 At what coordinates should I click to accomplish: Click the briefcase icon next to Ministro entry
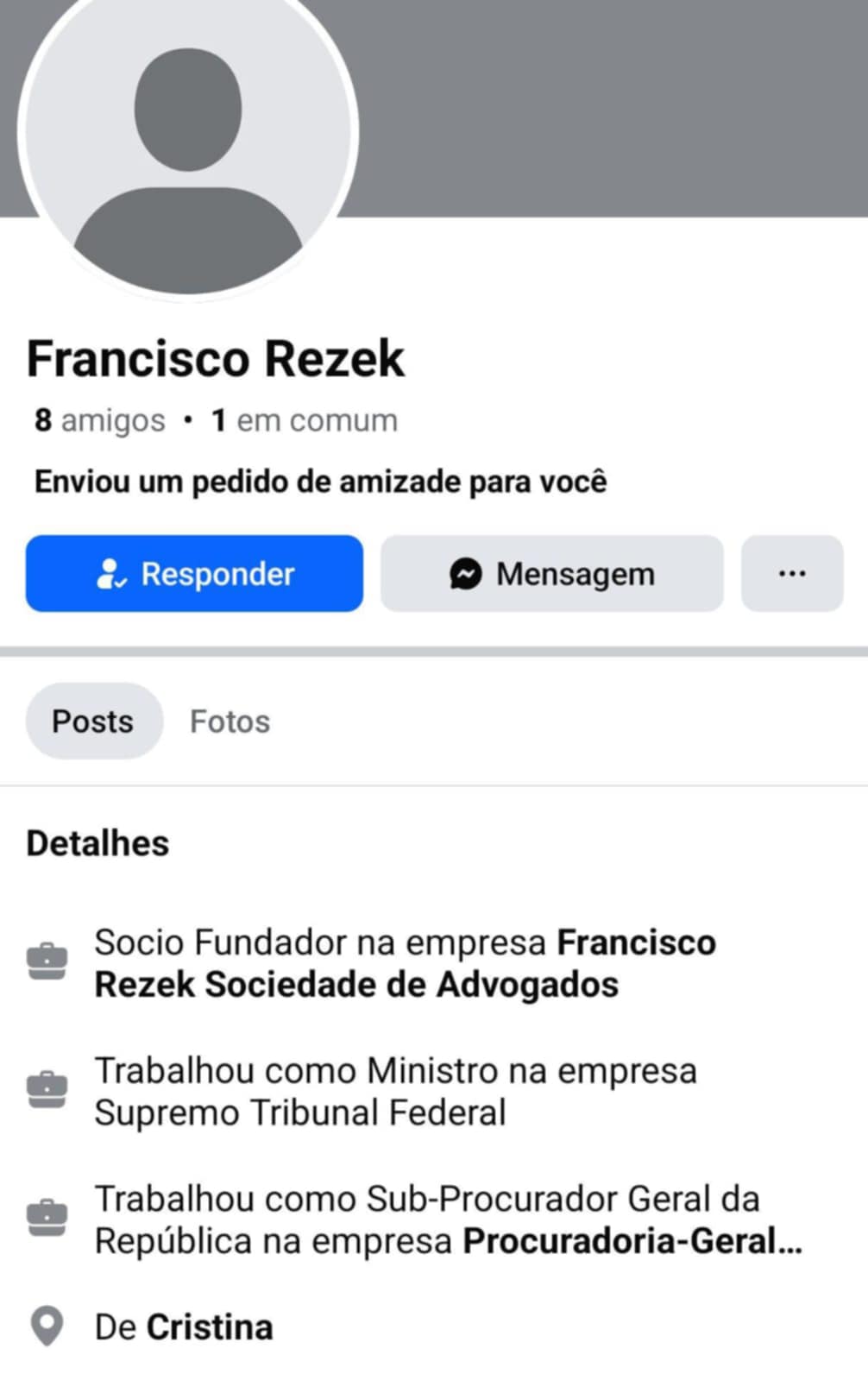pyautogui.click(x=49, y=1088)
